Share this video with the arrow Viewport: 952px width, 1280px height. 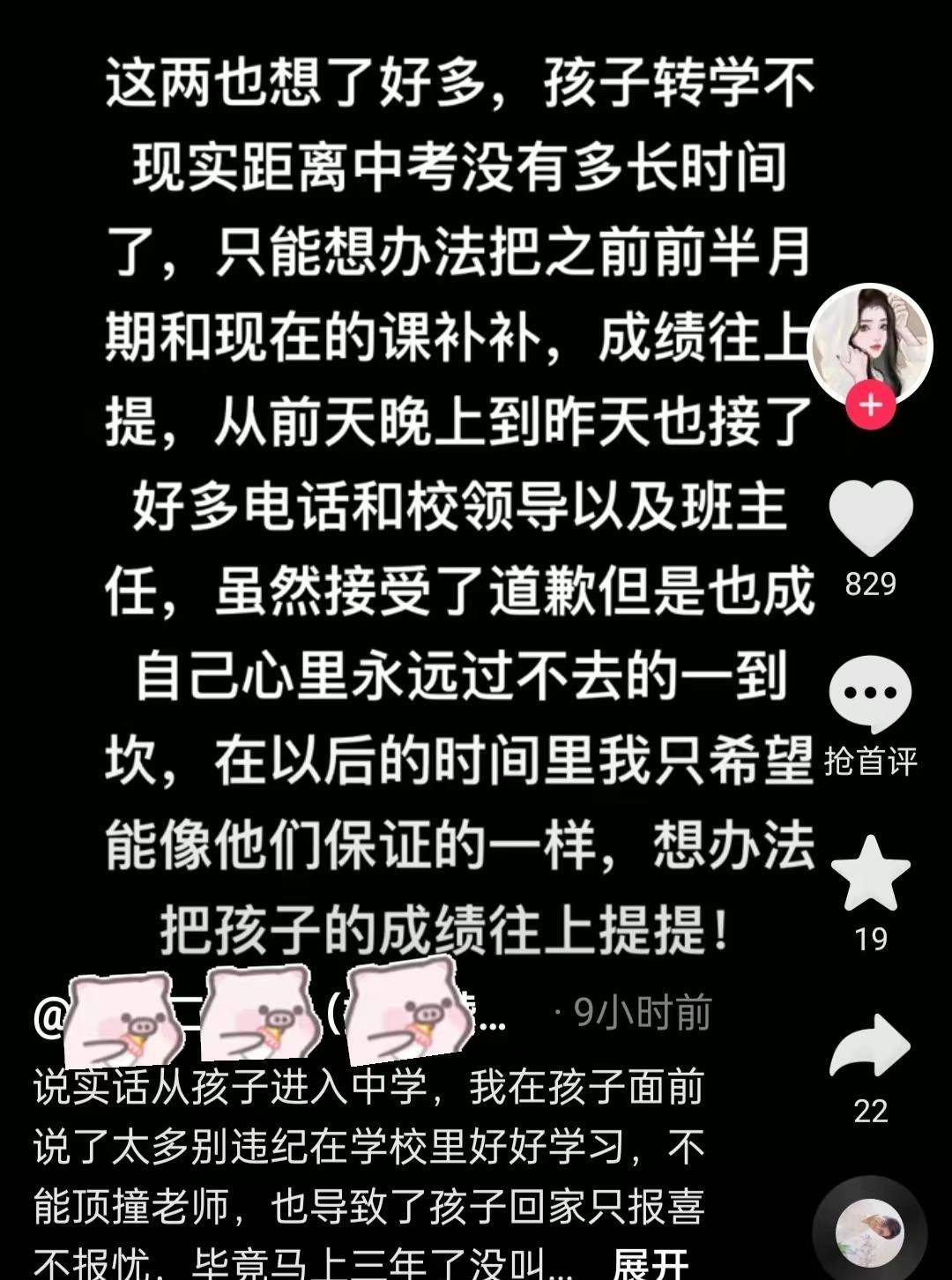pos(871,1046)
